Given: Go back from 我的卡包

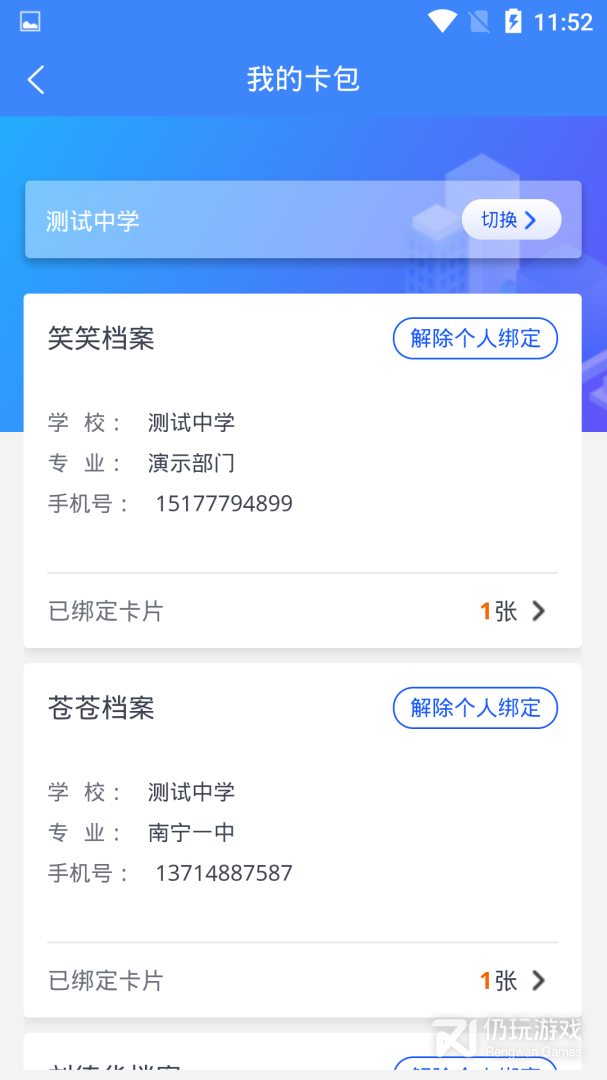Looking at the screenshot, I should (x=36, y=80).
